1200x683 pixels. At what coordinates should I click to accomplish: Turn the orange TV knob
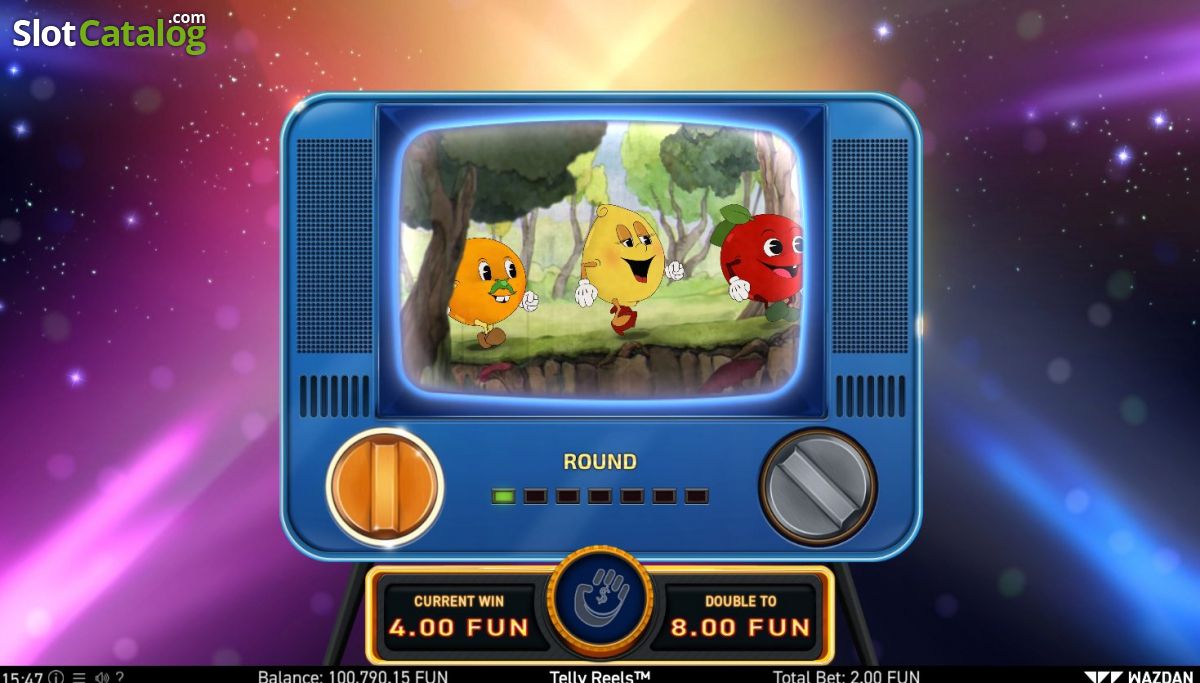tap(385, 488)
